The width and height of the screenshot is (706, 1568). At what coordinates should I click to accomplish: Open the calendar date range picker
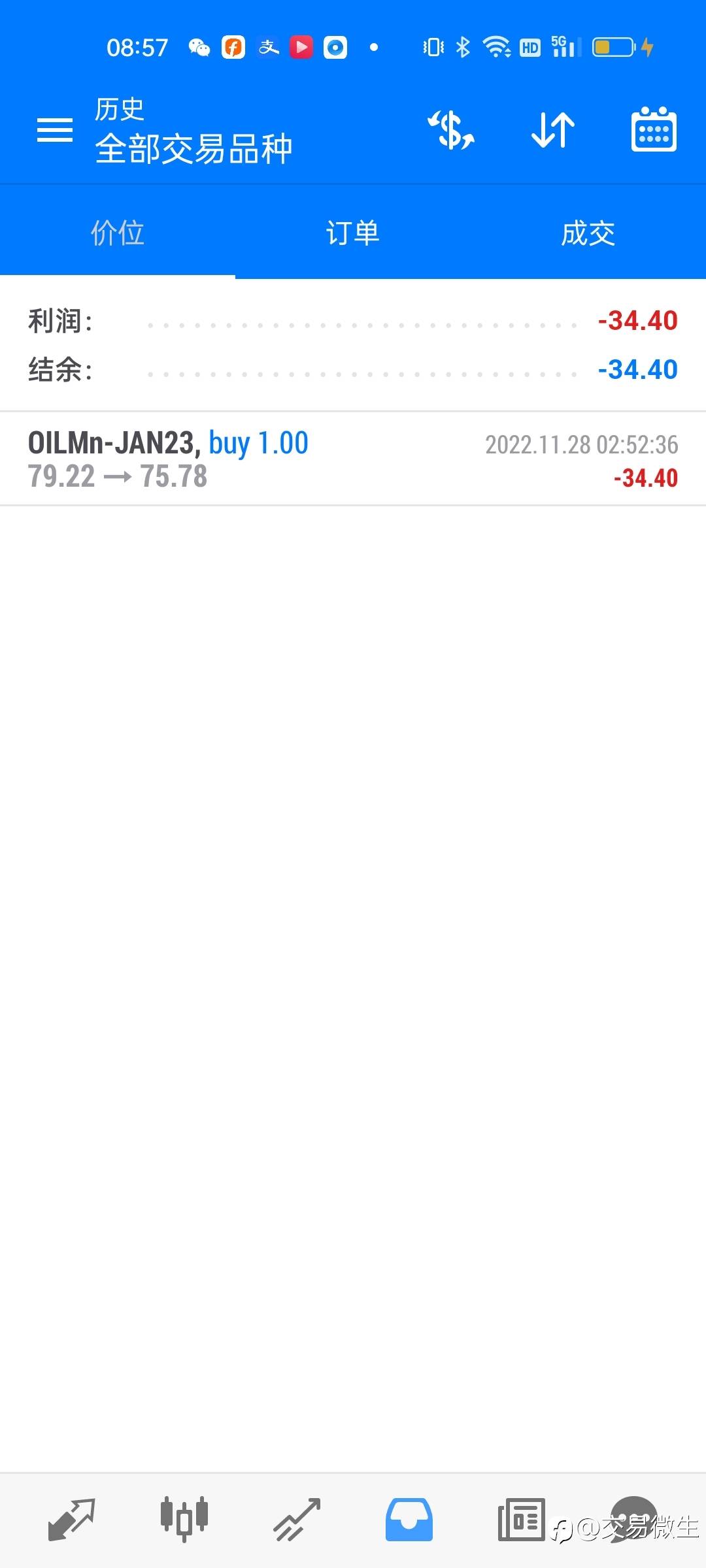653,130
